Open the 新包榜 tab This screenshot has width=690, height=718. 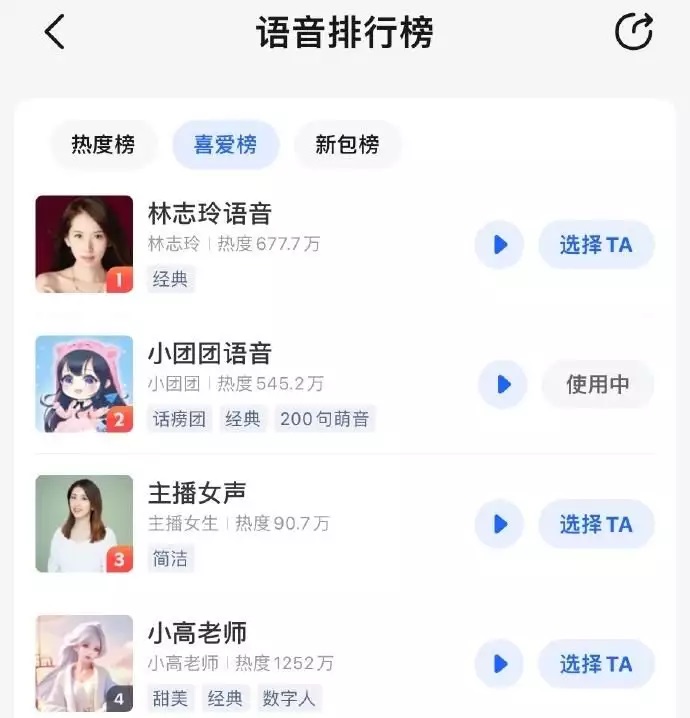(347, 145)
